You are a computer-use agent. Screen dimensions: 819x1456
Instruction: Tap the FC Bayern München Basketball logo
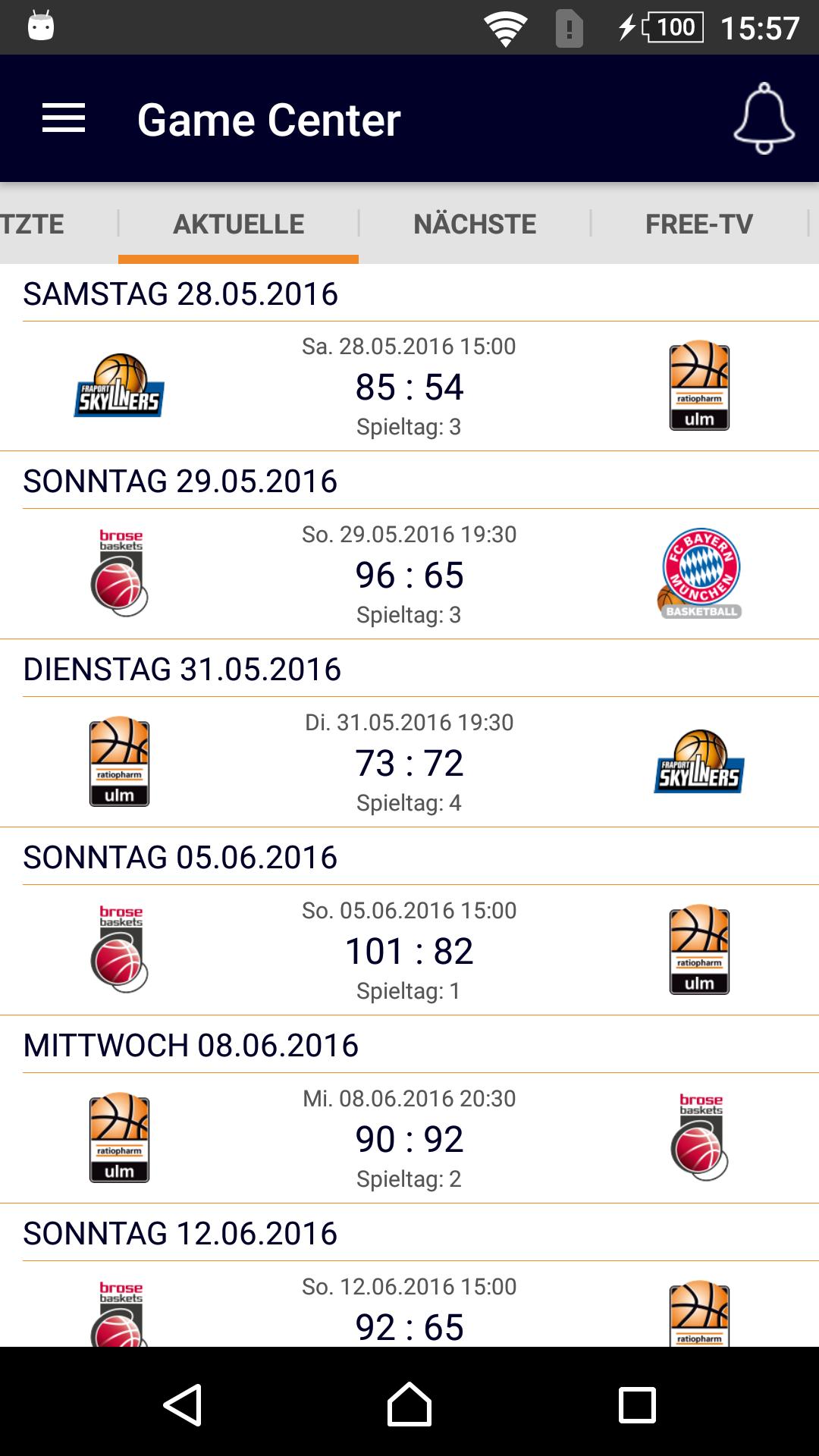click(x=698, y=574)
